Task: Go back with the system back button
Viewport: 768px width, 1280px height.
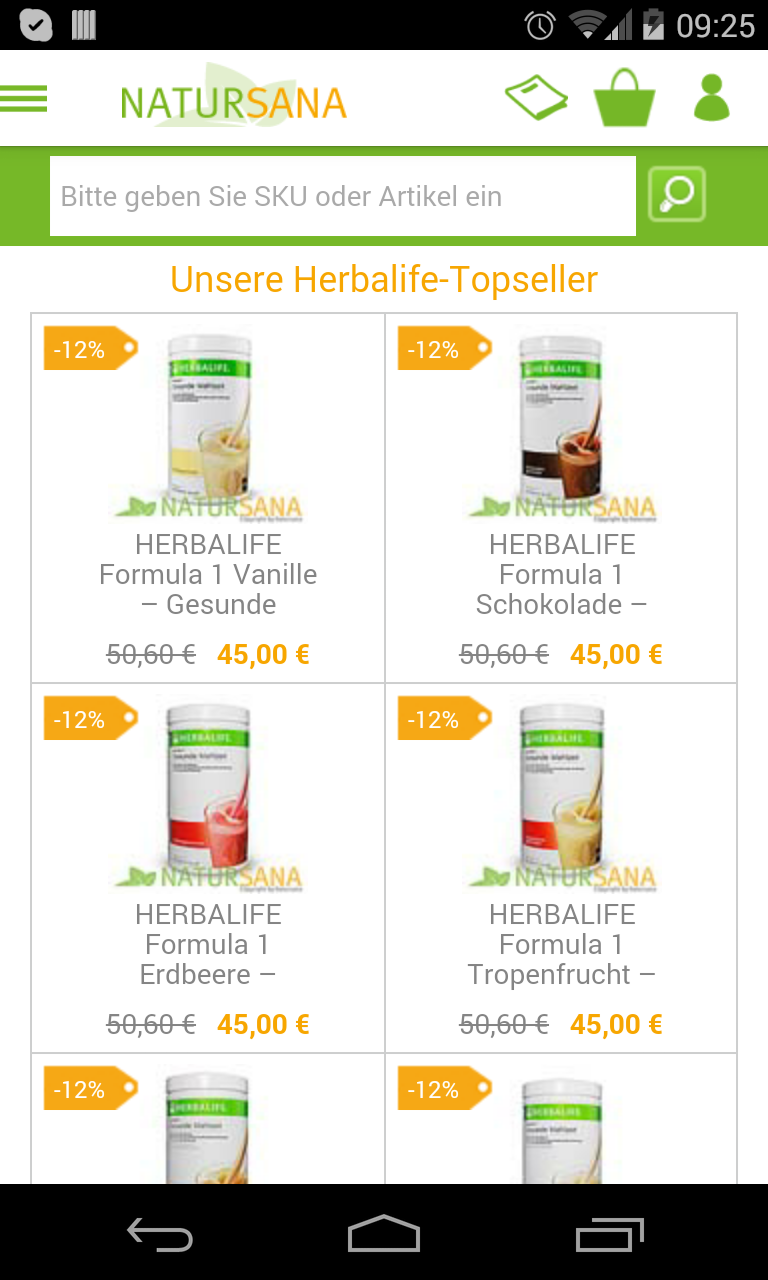Action: point(160,1234)
